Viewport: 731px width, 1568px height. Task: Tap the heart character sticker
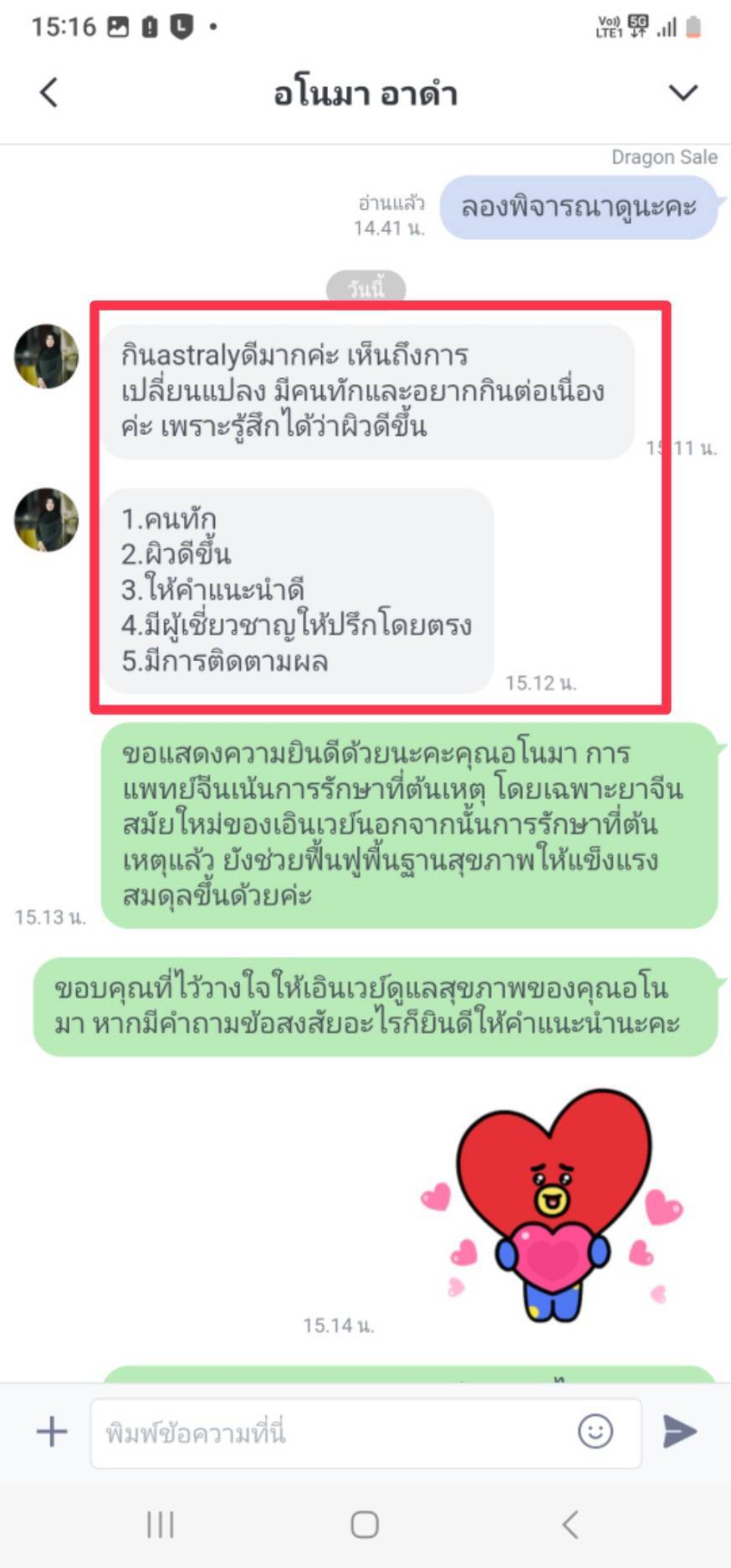(x=552, y=1206)
